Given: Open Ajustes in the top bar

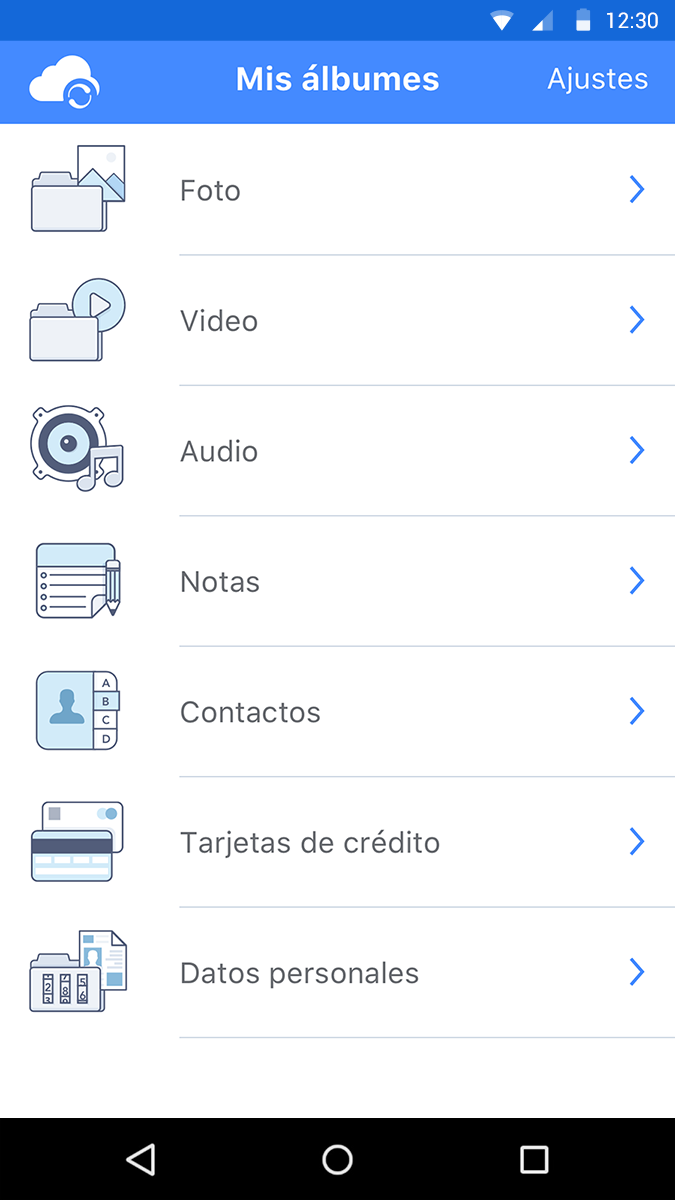Looking at the screenshot, I should pyautogui.click(x=597, y=79).
